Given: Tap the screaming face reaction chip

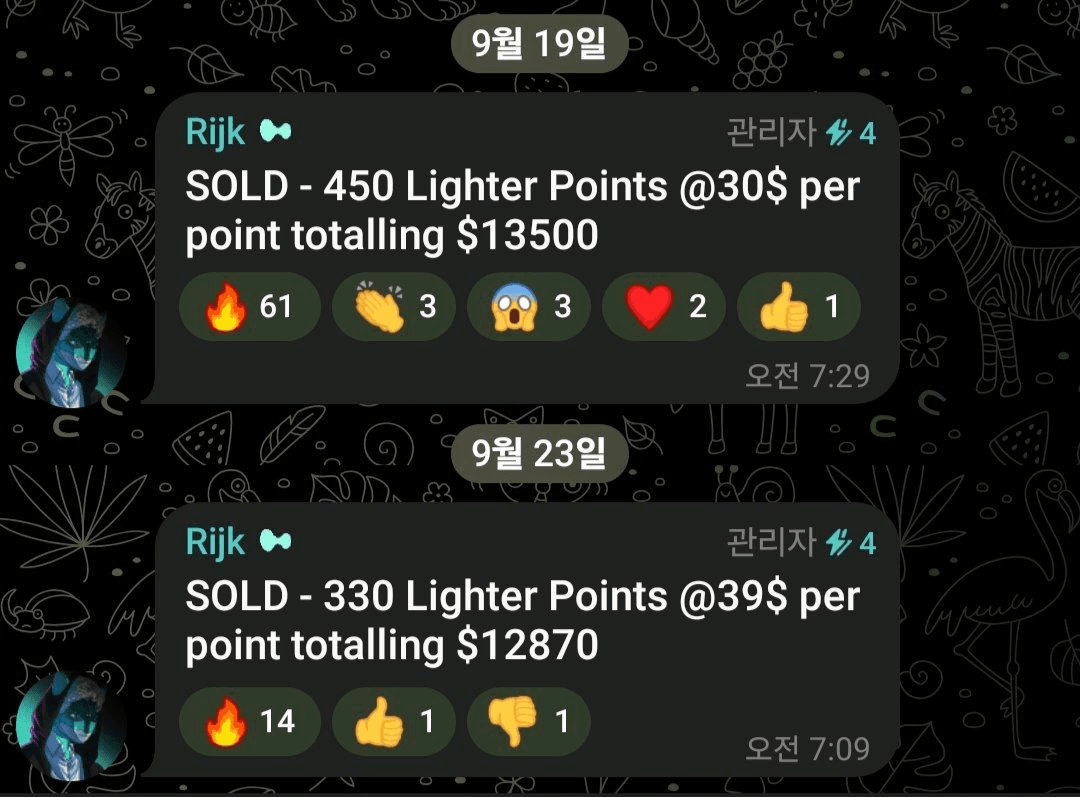Looking at the screenshot, I should 528,307.
